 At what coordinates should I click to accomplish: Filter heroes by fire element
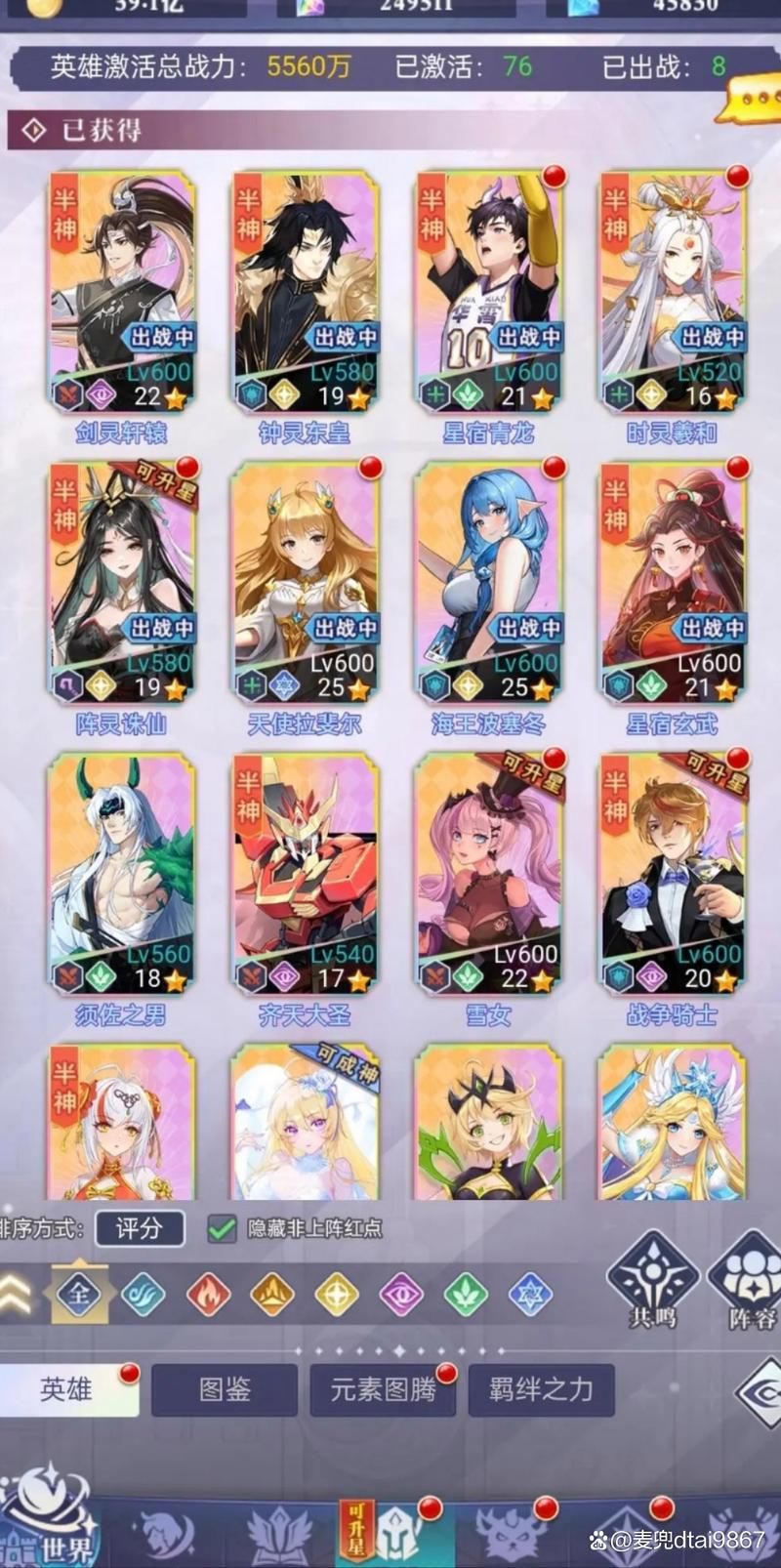click(208, 1295)
